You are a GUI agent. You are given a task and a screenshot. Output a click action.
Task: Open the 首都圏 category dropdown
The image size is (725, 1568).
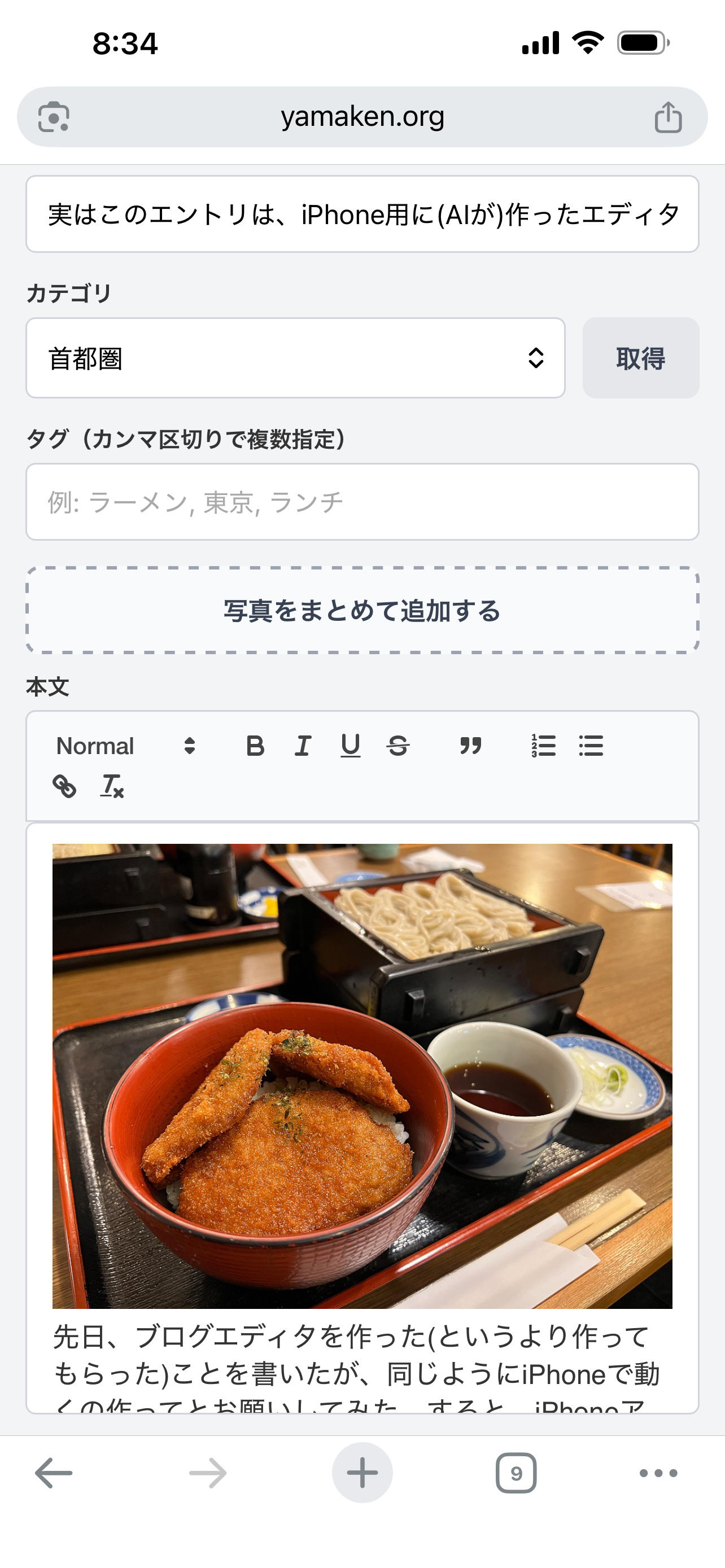pos(295,358)
